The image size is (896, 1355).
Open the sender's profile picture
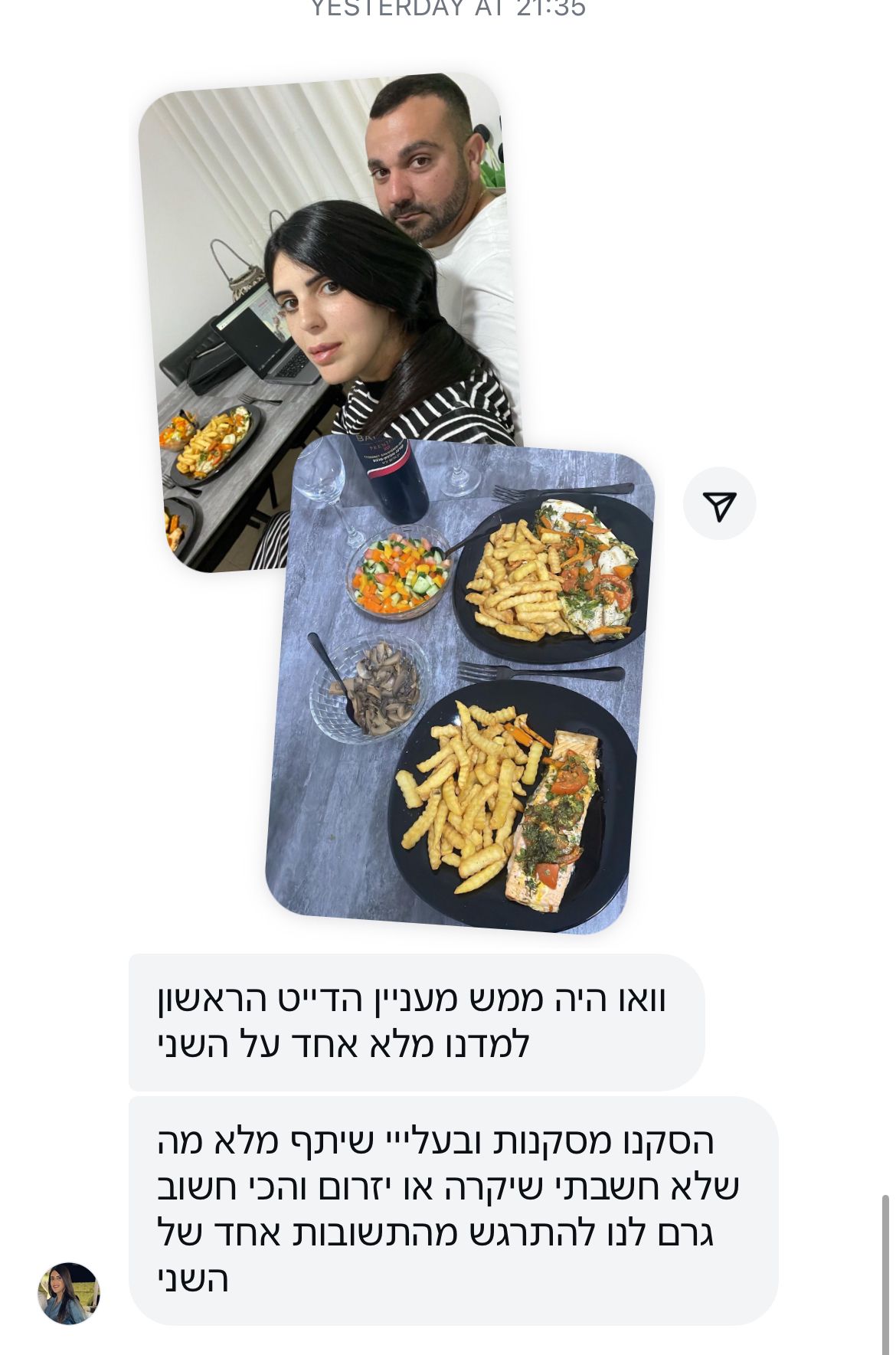coord(69,1294)
